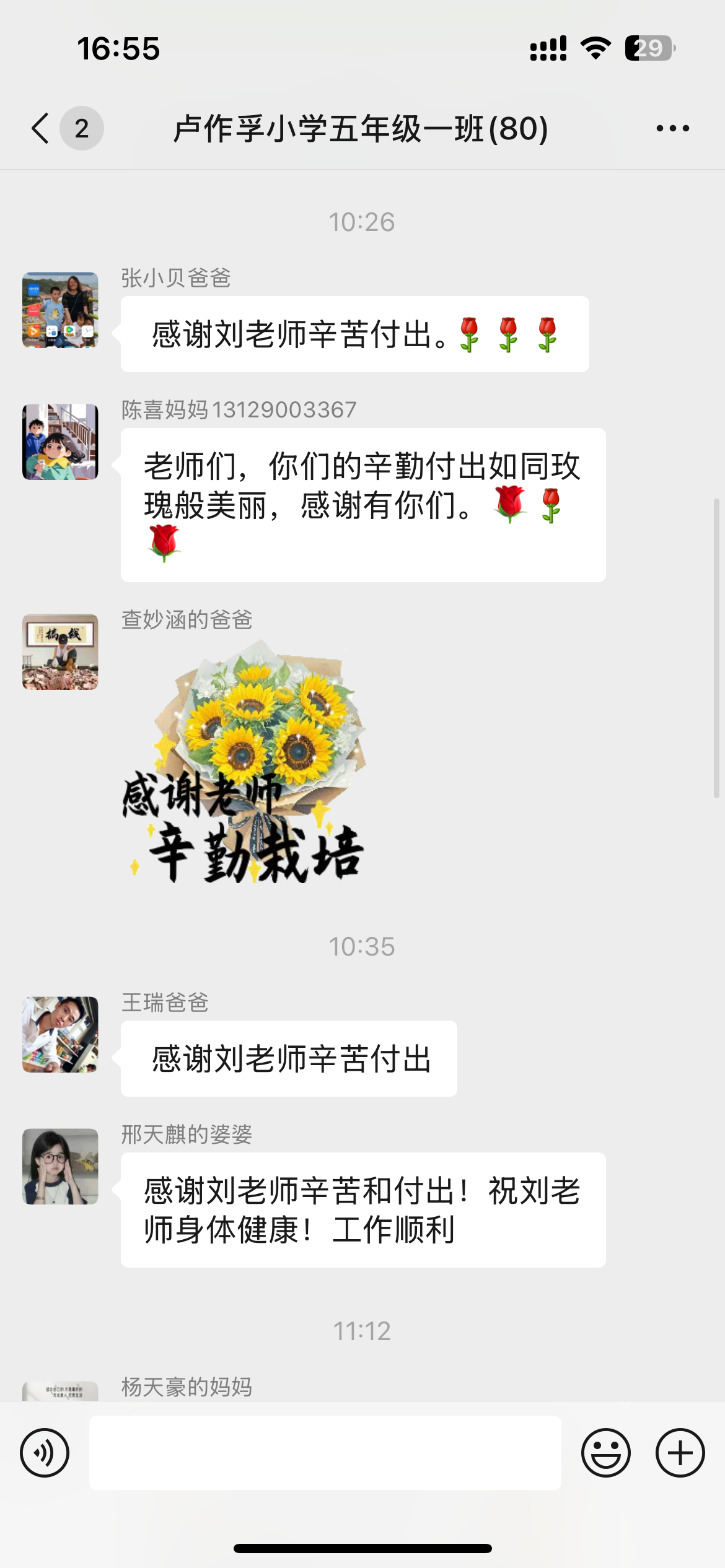This screenshot has height=1568, width=725.
Task: Open 张小贝爸爸's profile avatar
Action: 60,310
